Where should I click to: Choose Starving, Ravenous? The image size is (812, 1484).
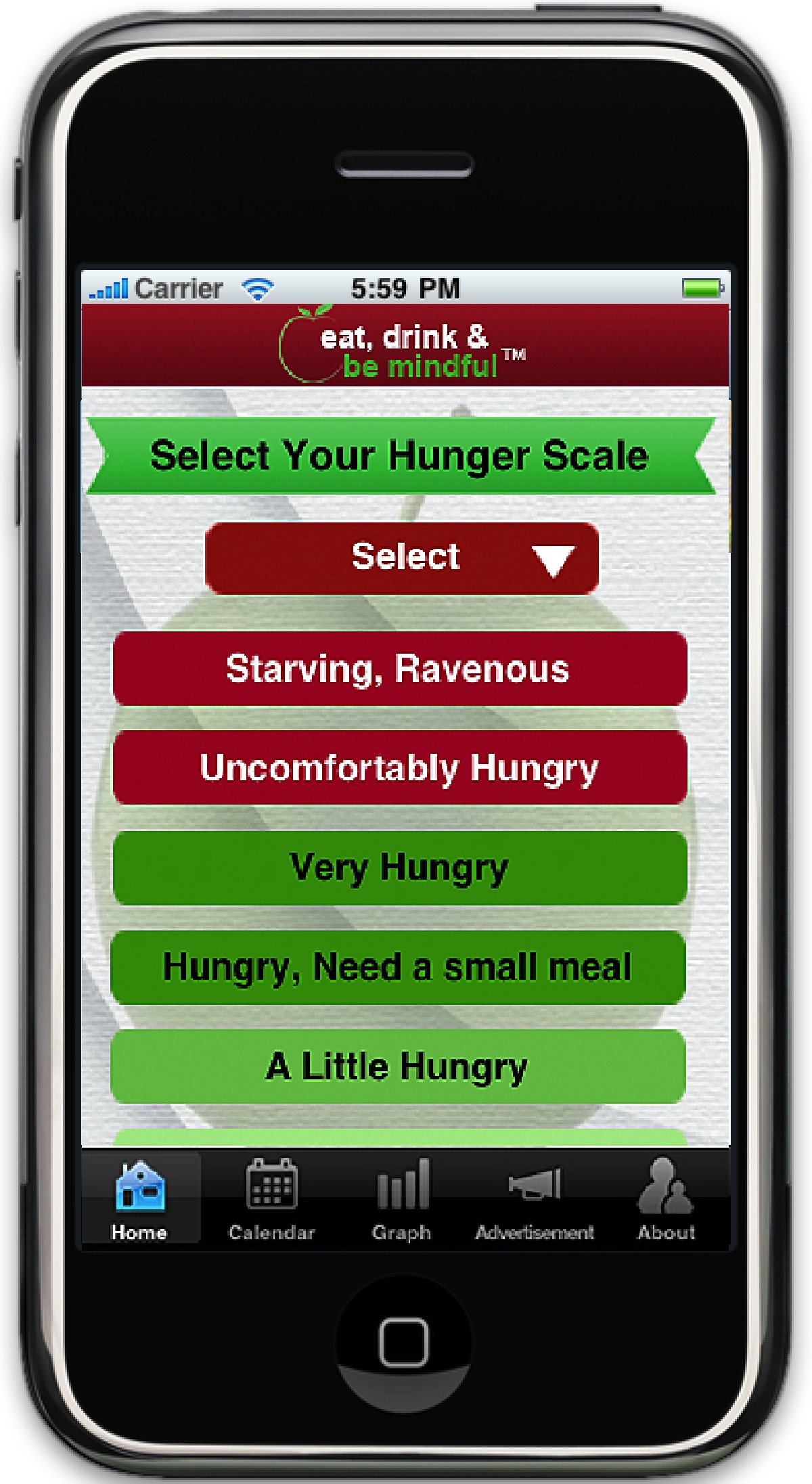pyautogui.click(x=400, y=669)
